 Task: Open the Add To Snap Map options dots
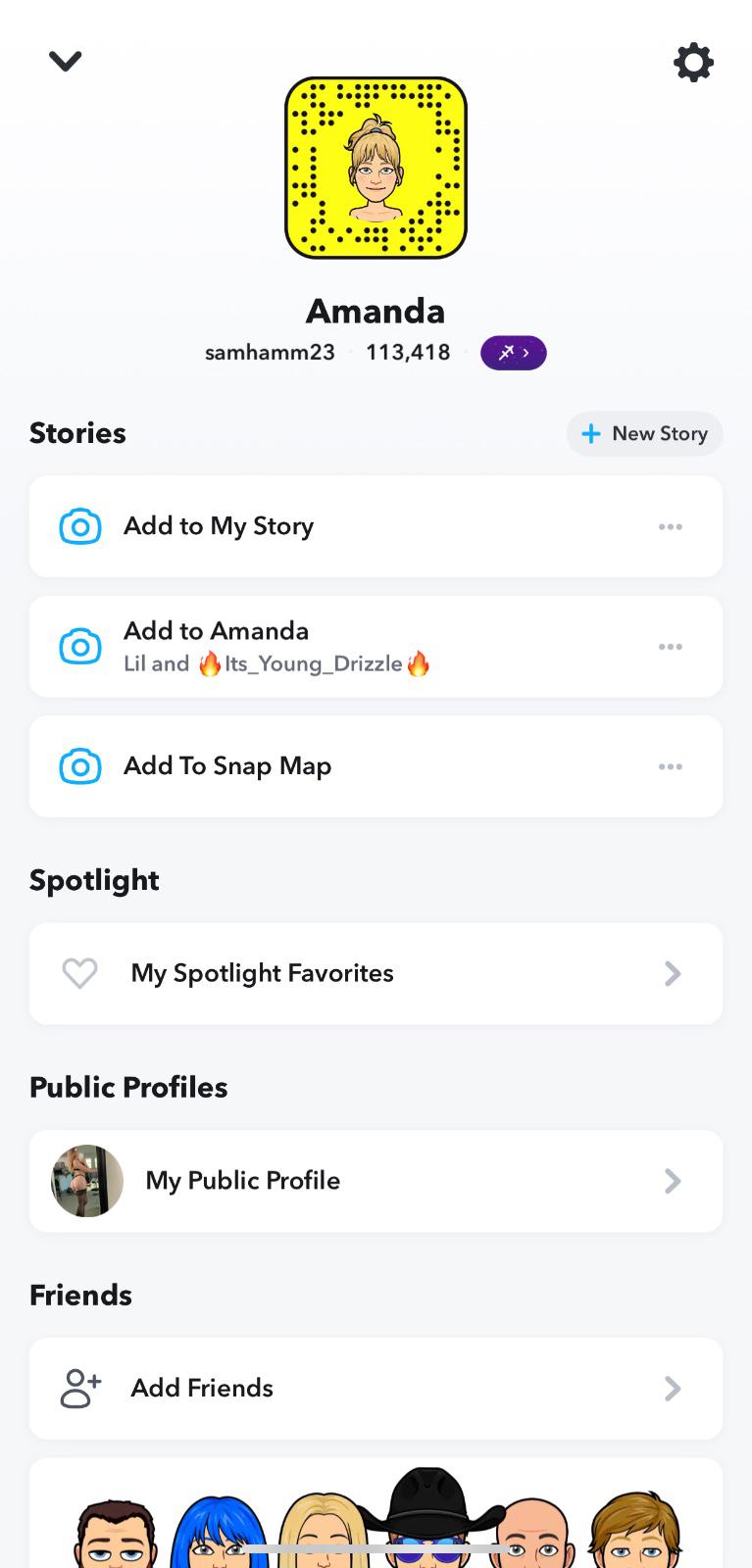pyautogui.click(x=671, y=766)
